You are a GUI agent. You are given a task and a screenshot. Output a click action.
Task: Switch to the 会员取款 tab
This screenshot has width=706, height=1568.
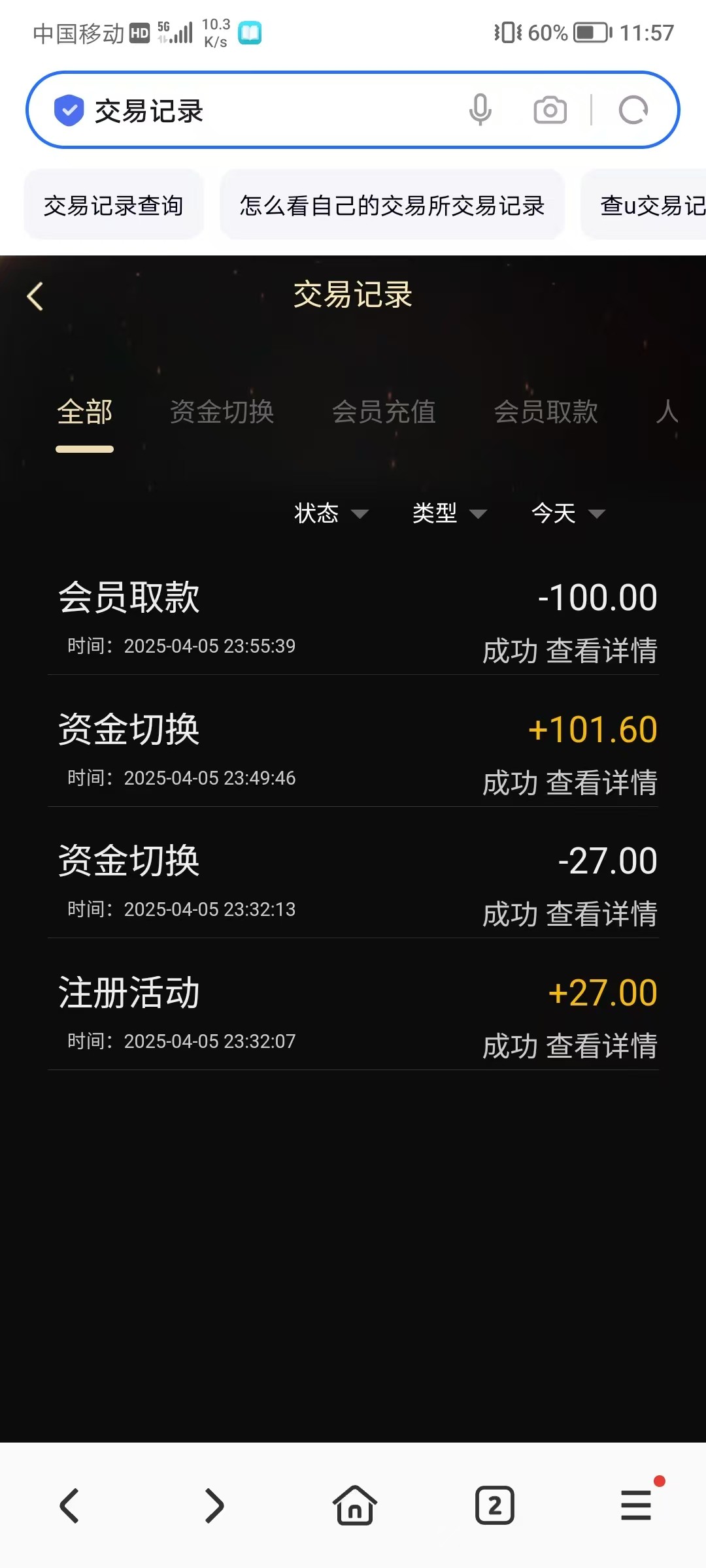pyautogui.click(x=546, y=412)
